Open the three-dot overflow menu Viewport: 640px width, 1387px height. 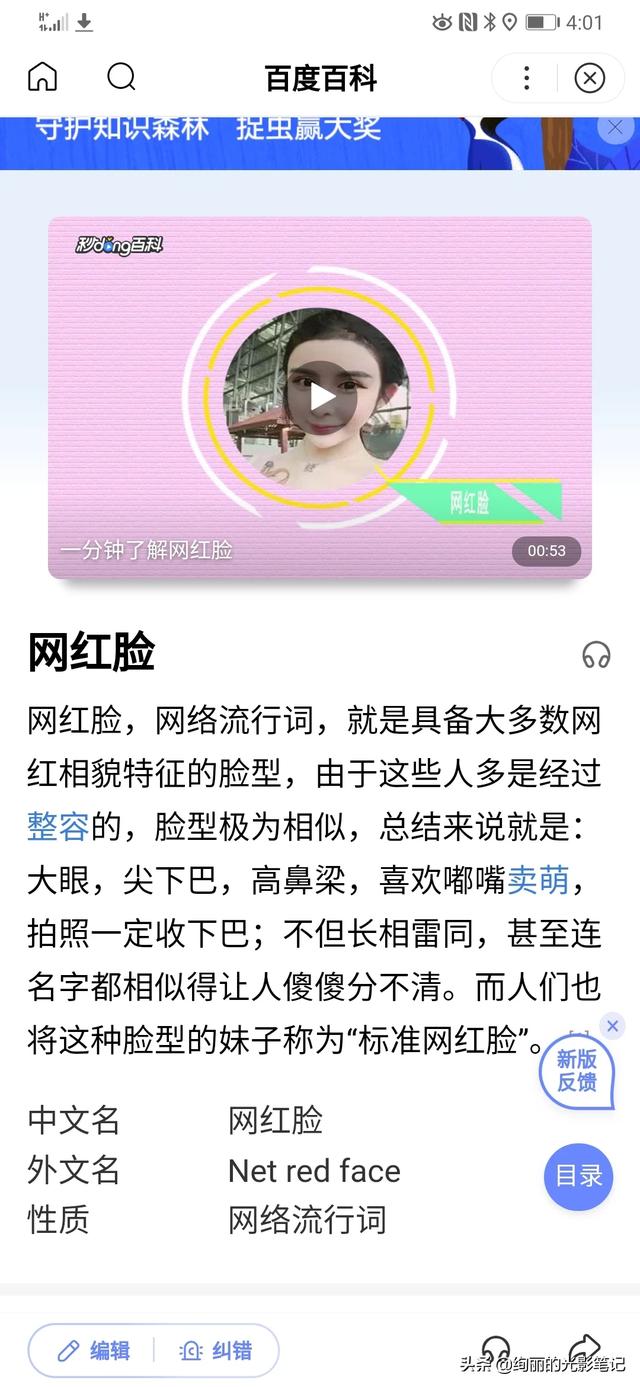[x=527, y=78]
